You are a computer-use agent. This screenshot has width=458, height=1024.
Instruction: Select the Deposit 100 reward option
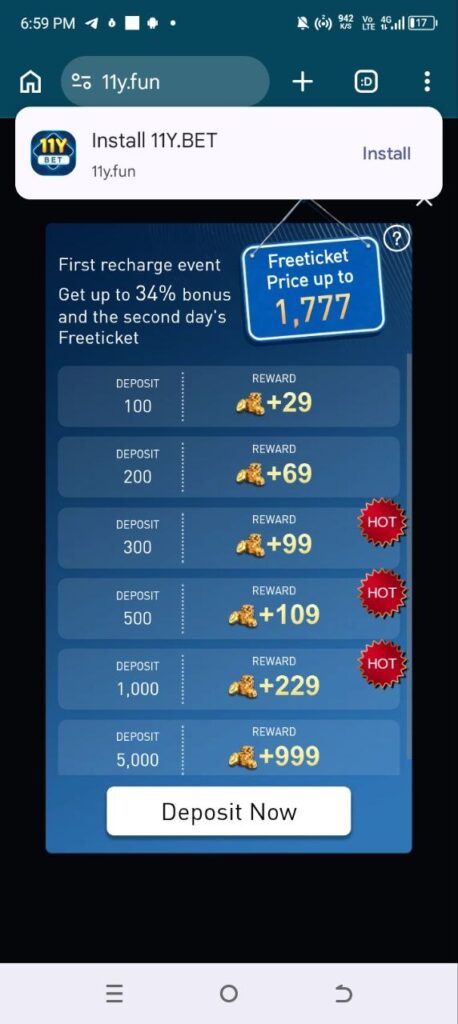point(229,396)
